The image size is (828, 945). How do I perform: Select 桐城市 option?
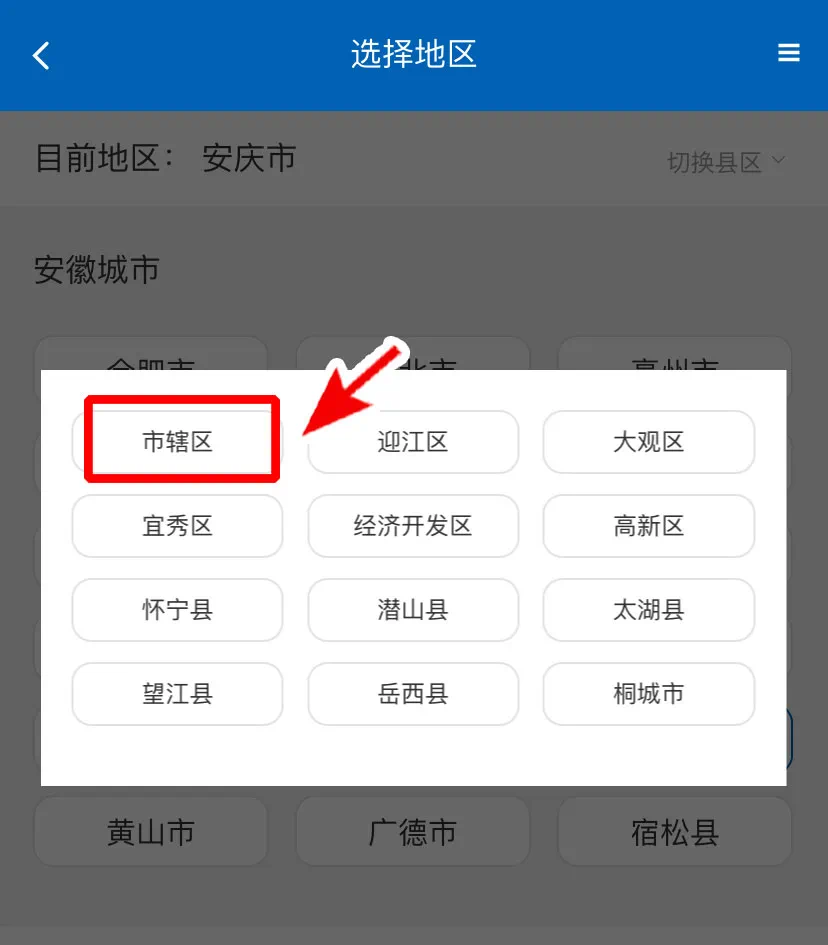(648, 693)
